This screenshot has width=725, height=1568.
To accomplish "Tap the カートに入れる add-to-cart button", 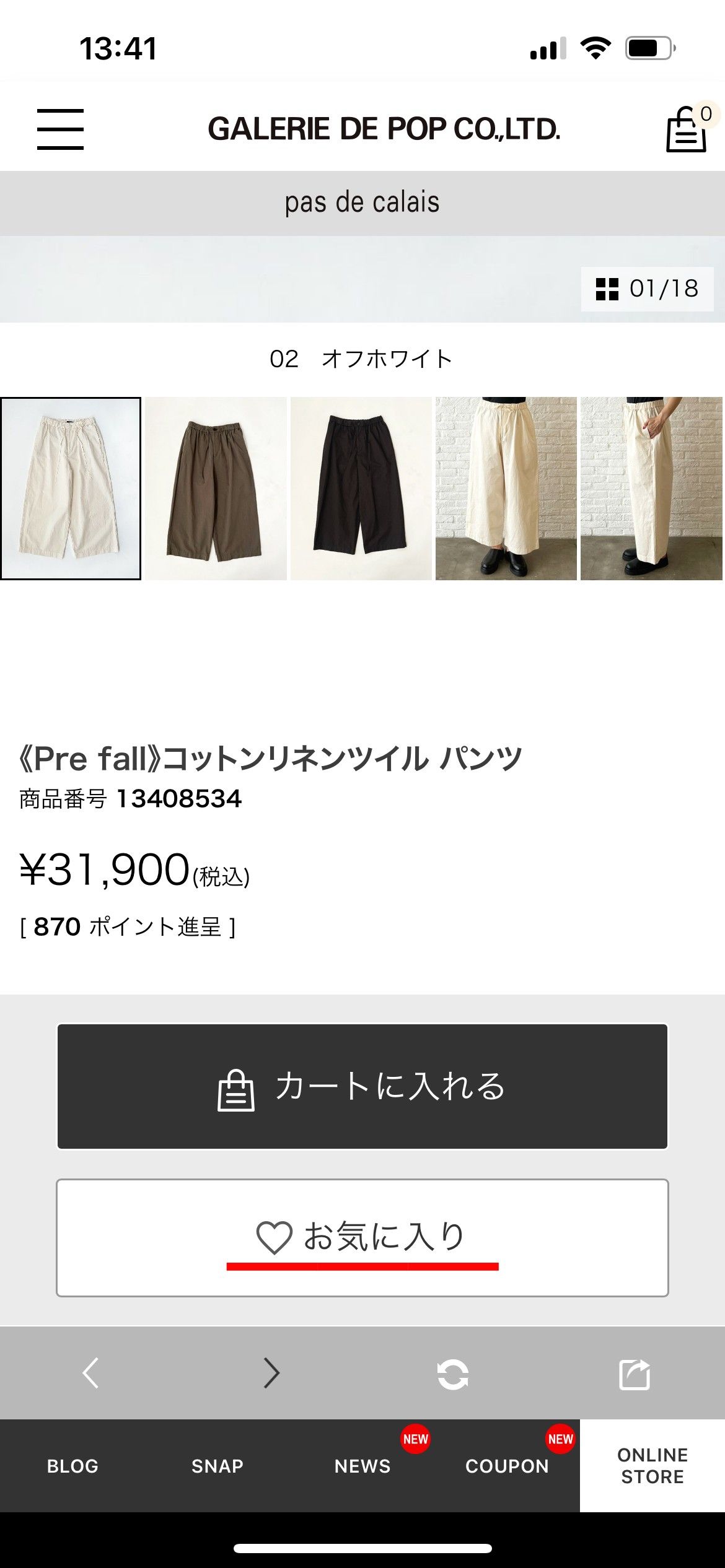I will [x=362, y=1087].
